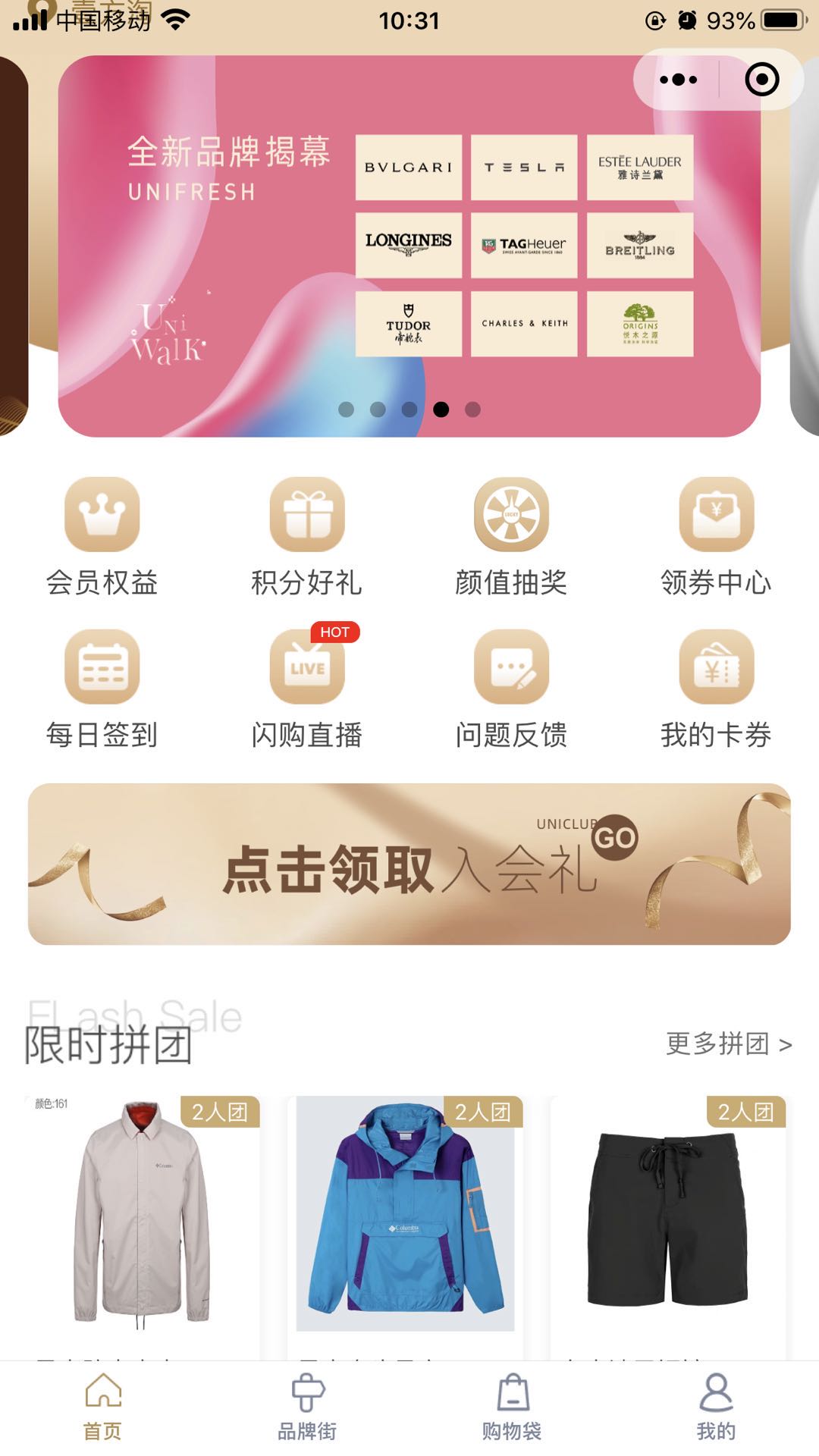Image resolution: width=819 pixels, height=1456 pixels.
Task: Open the black shorts group-buy product
Action: click(x=667, y=1213)
